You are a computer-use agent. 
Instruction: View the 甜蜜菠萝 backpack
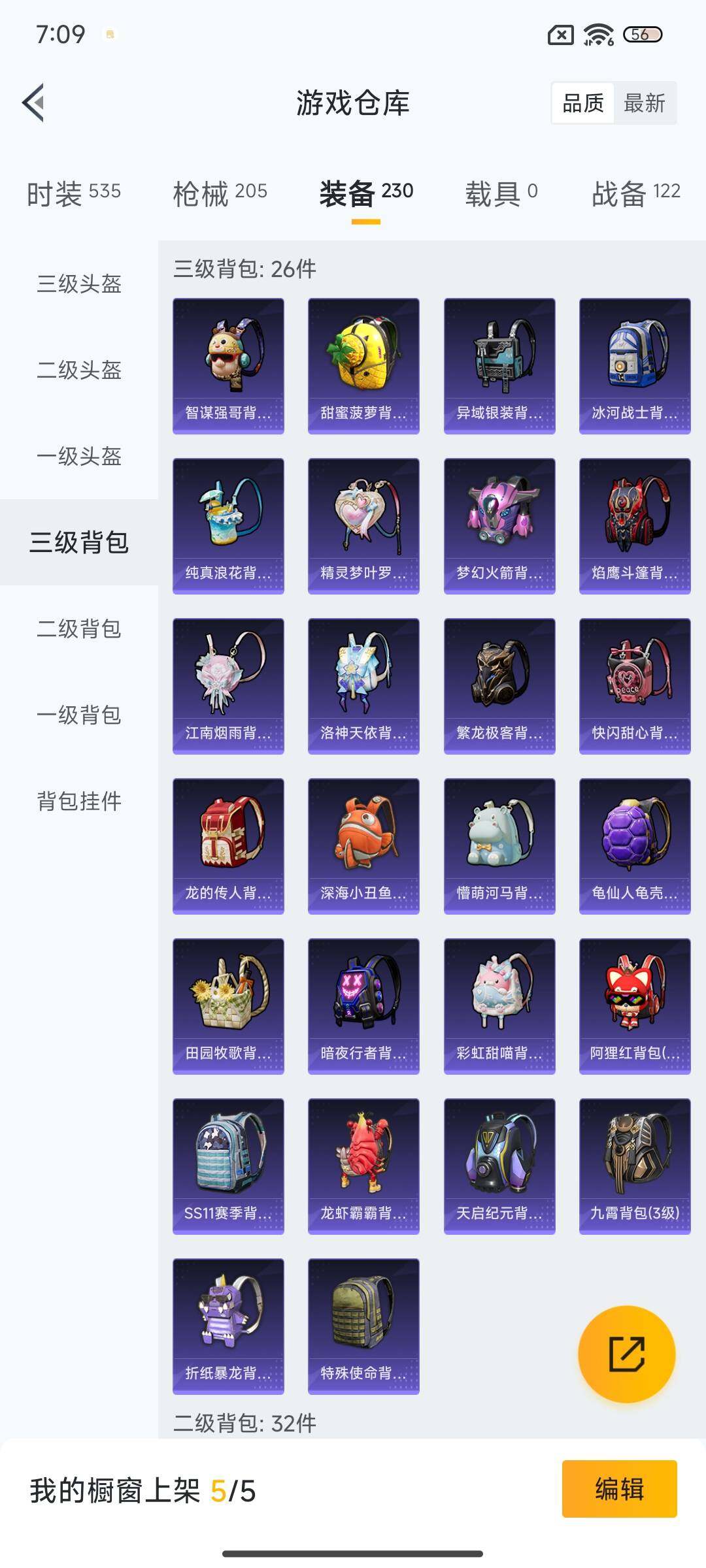(363, 366)
